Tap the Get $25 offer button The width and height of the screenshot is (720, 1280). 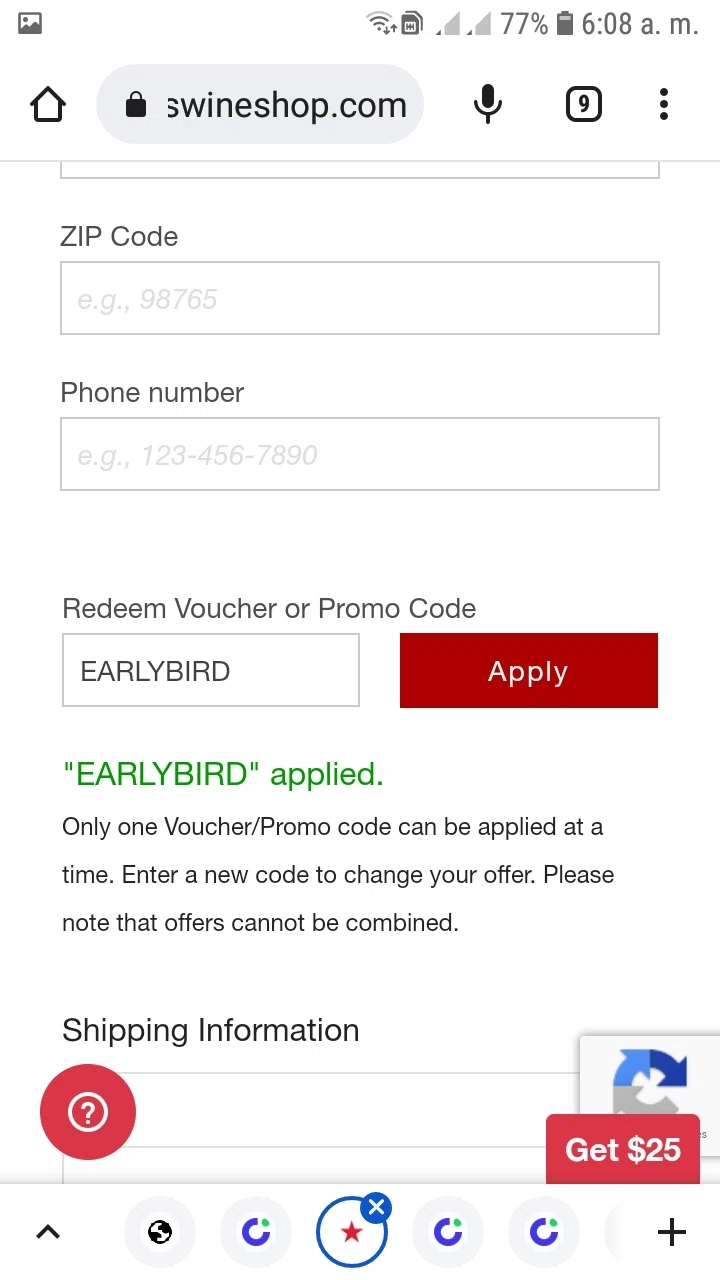click(x=622, y=1150)
